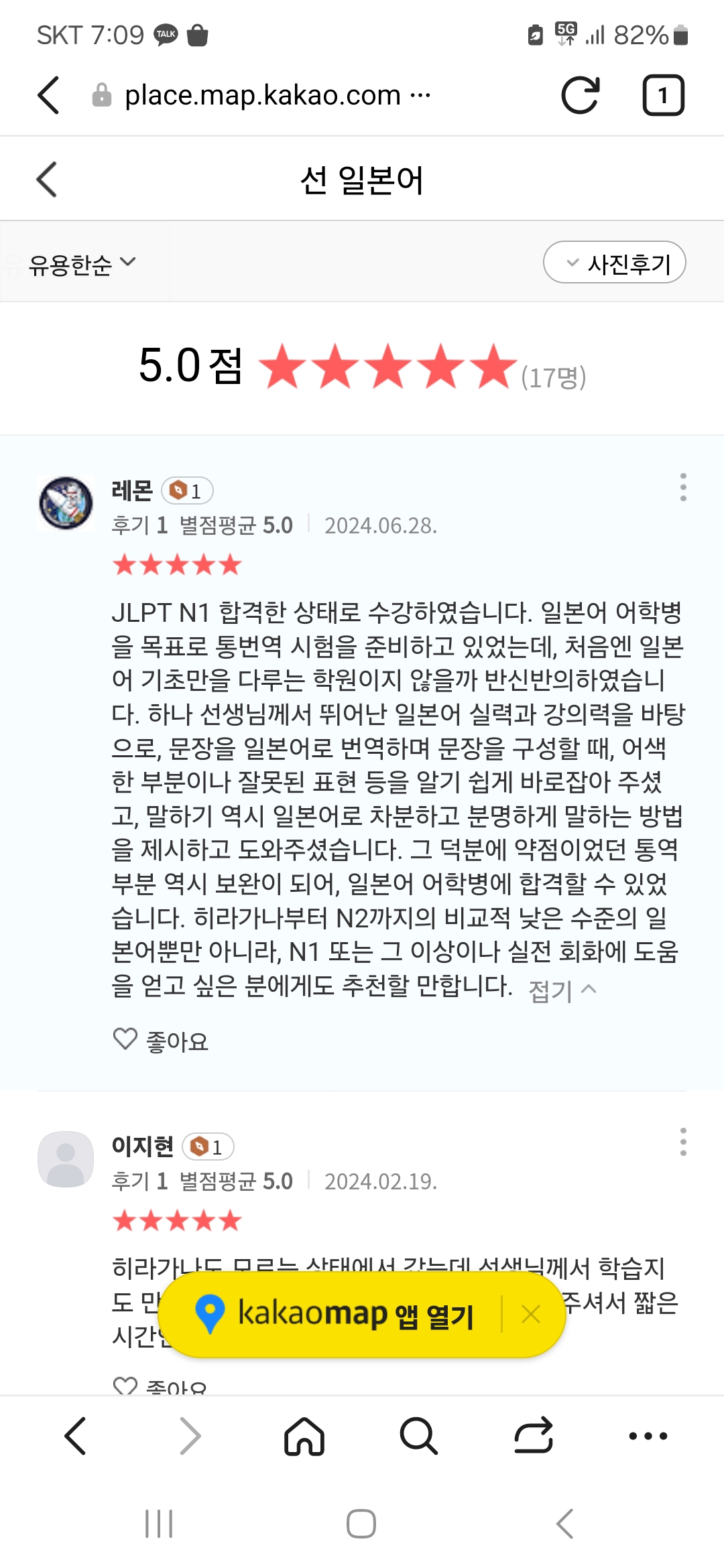Like 레몬's review with 좋아요
Screen dimensions: 724x1568
[161, 1041]
